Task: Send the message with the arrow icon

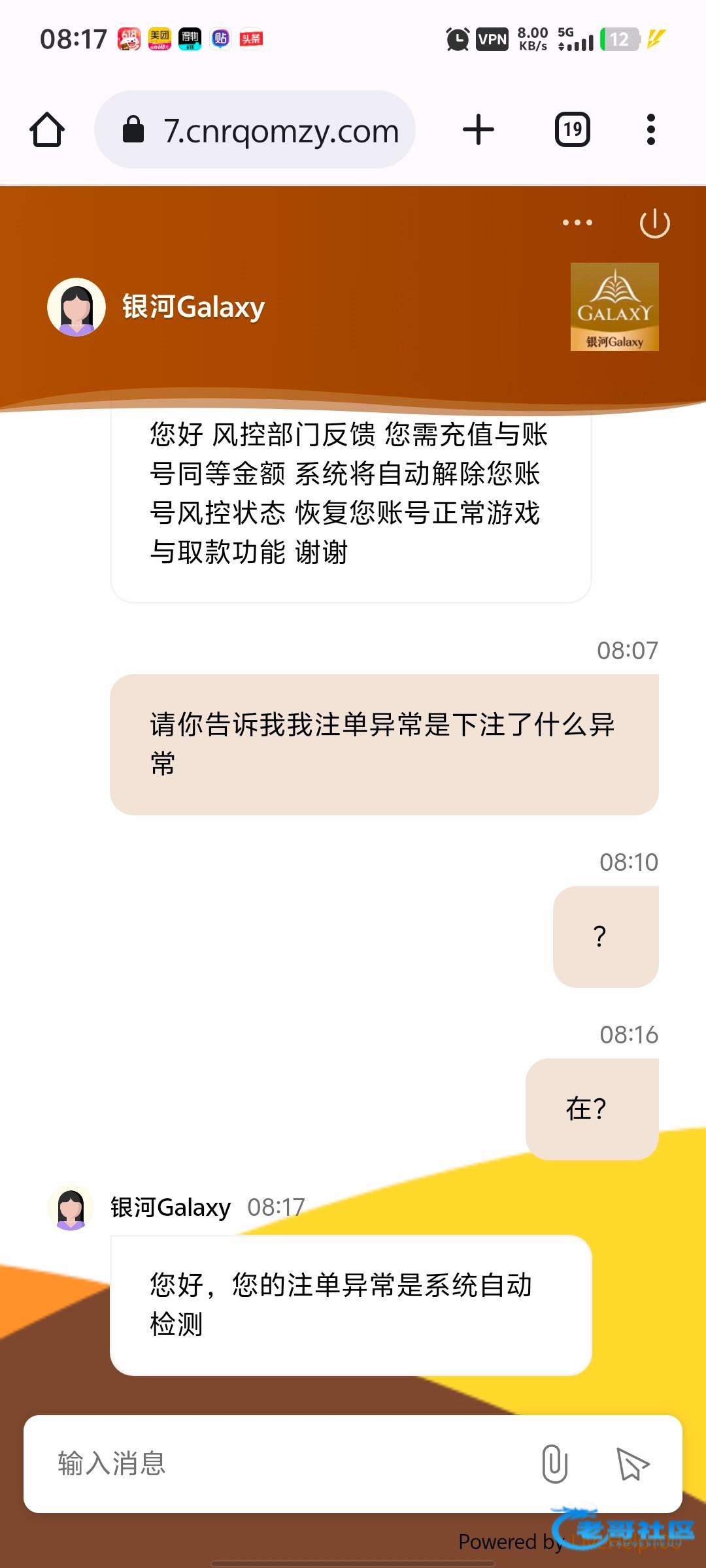Action: 633,1463
